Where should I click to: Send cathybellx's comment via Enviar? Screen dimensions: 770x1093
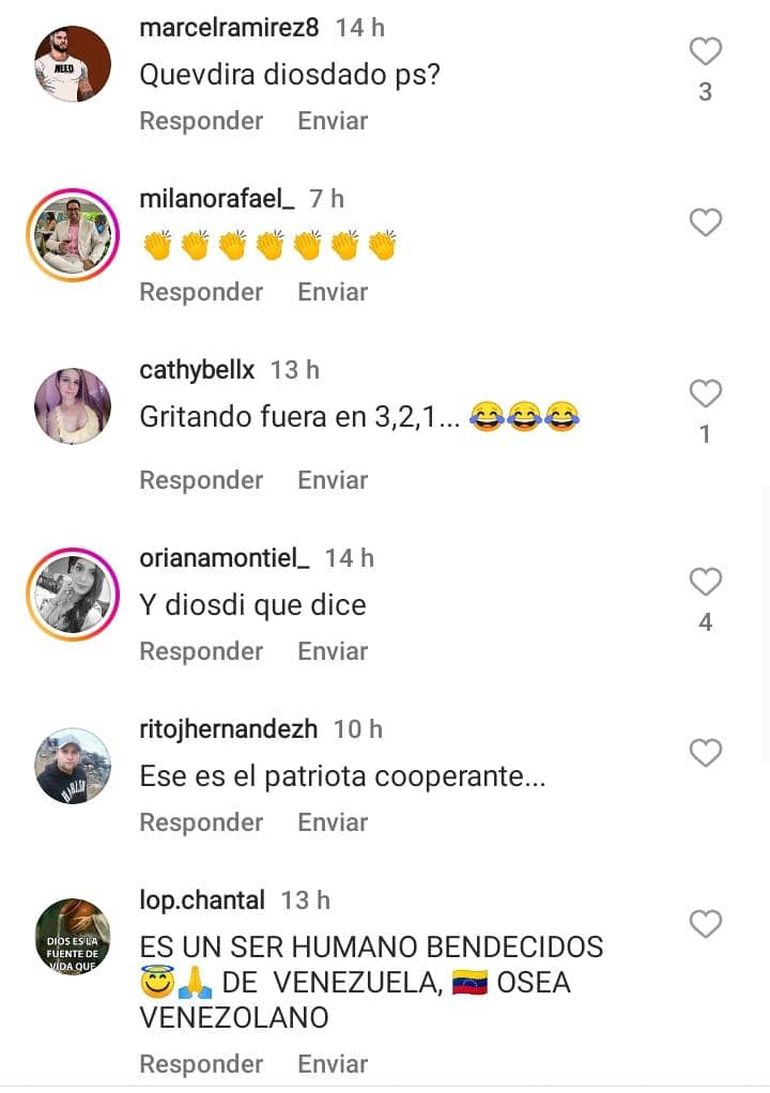333,480
